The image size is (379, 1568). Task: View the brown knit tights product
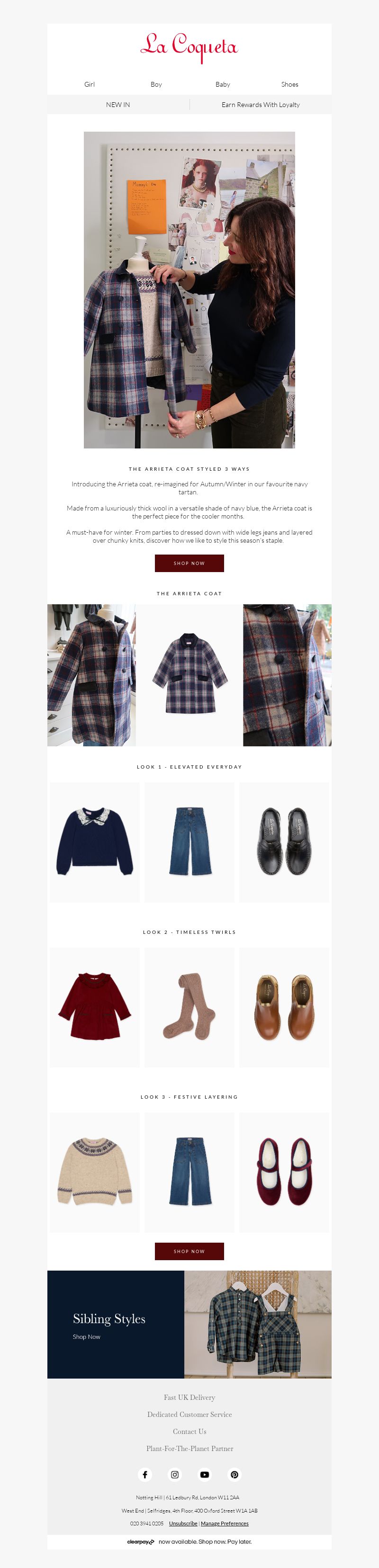(189, 1007)
